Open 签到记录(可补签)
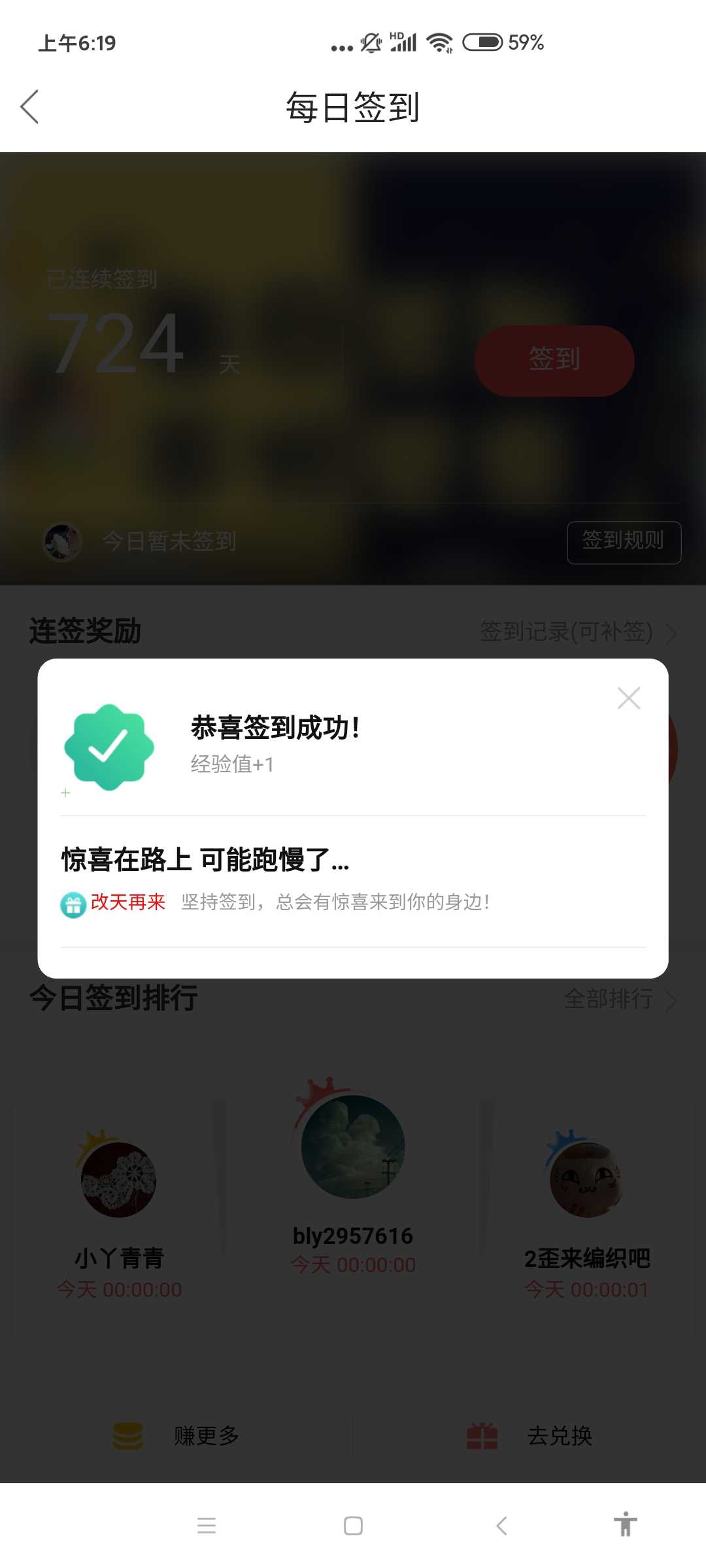This screenshot has width=706, height=1568. pos(578,632)
